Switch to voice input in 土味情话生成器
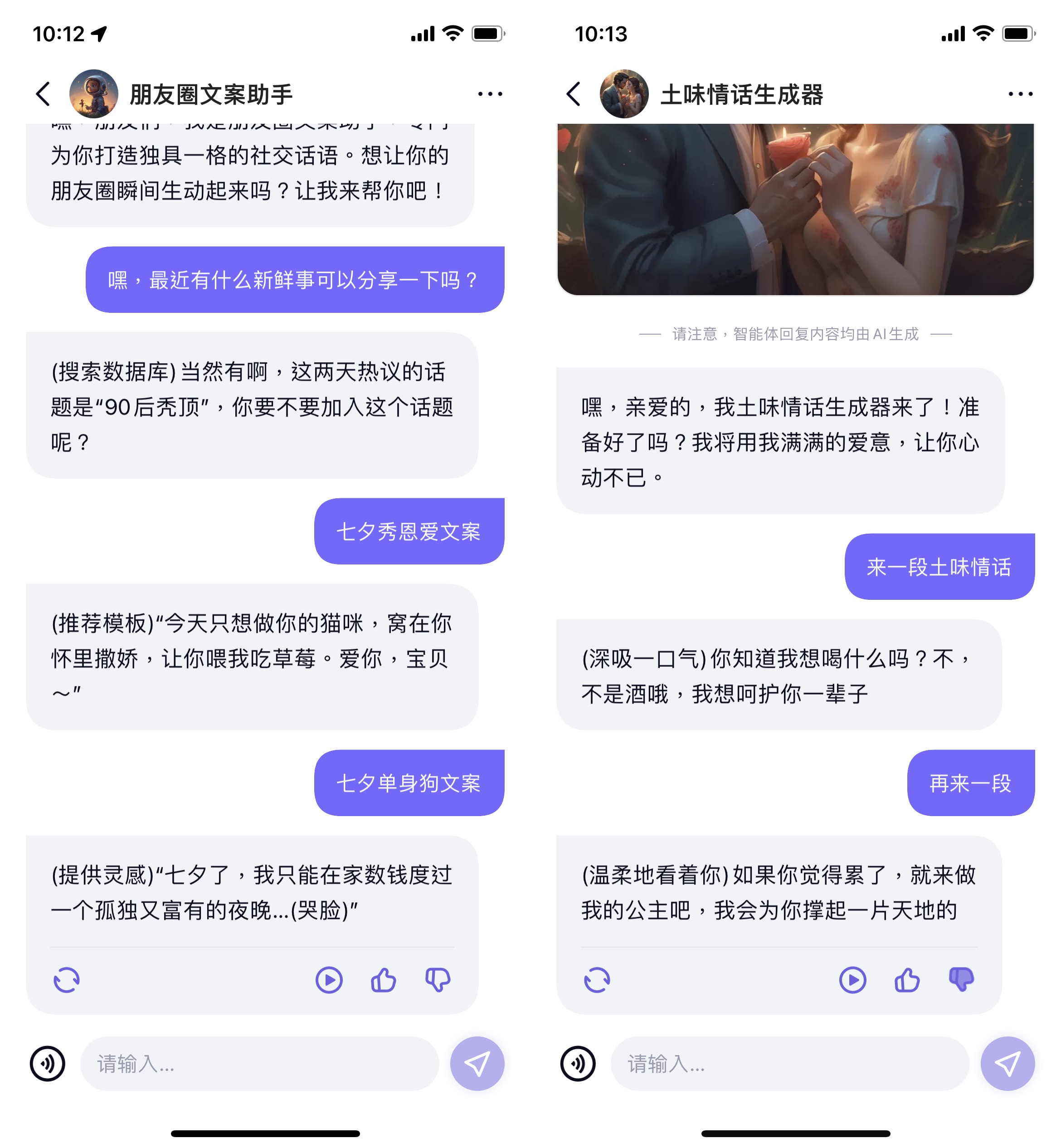This screenshot has height=1148, width=1061. point(578,1063)
